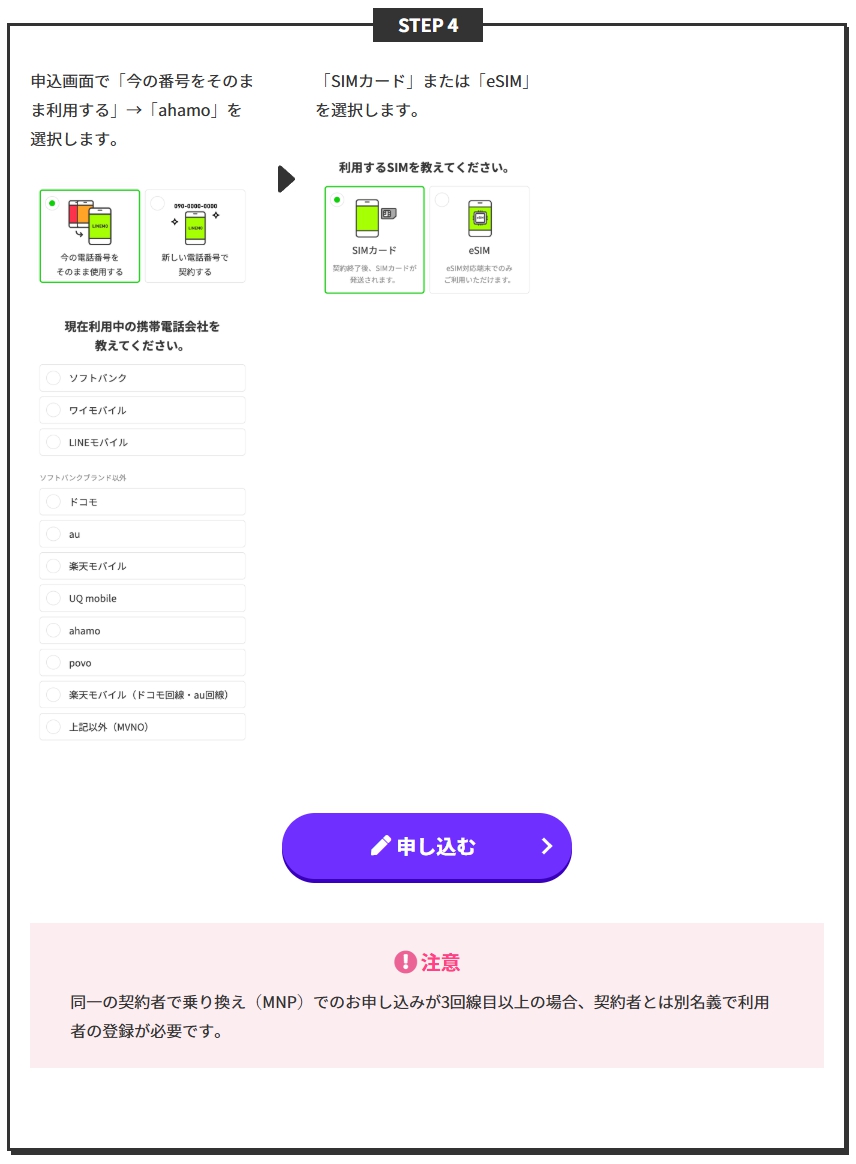856x1164 pixels.
Task: Tap the 申し込む apply button
Action: click(427, 846)
